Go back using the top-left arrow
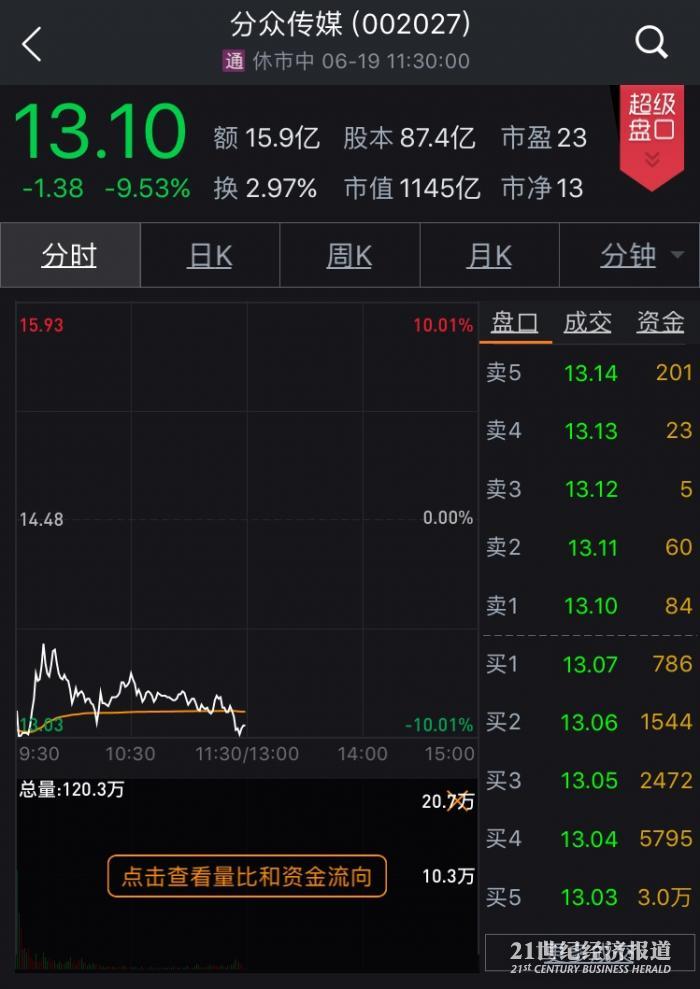This screenshot has width=700, height=989. pyautogui.click(x=32, y=44)
